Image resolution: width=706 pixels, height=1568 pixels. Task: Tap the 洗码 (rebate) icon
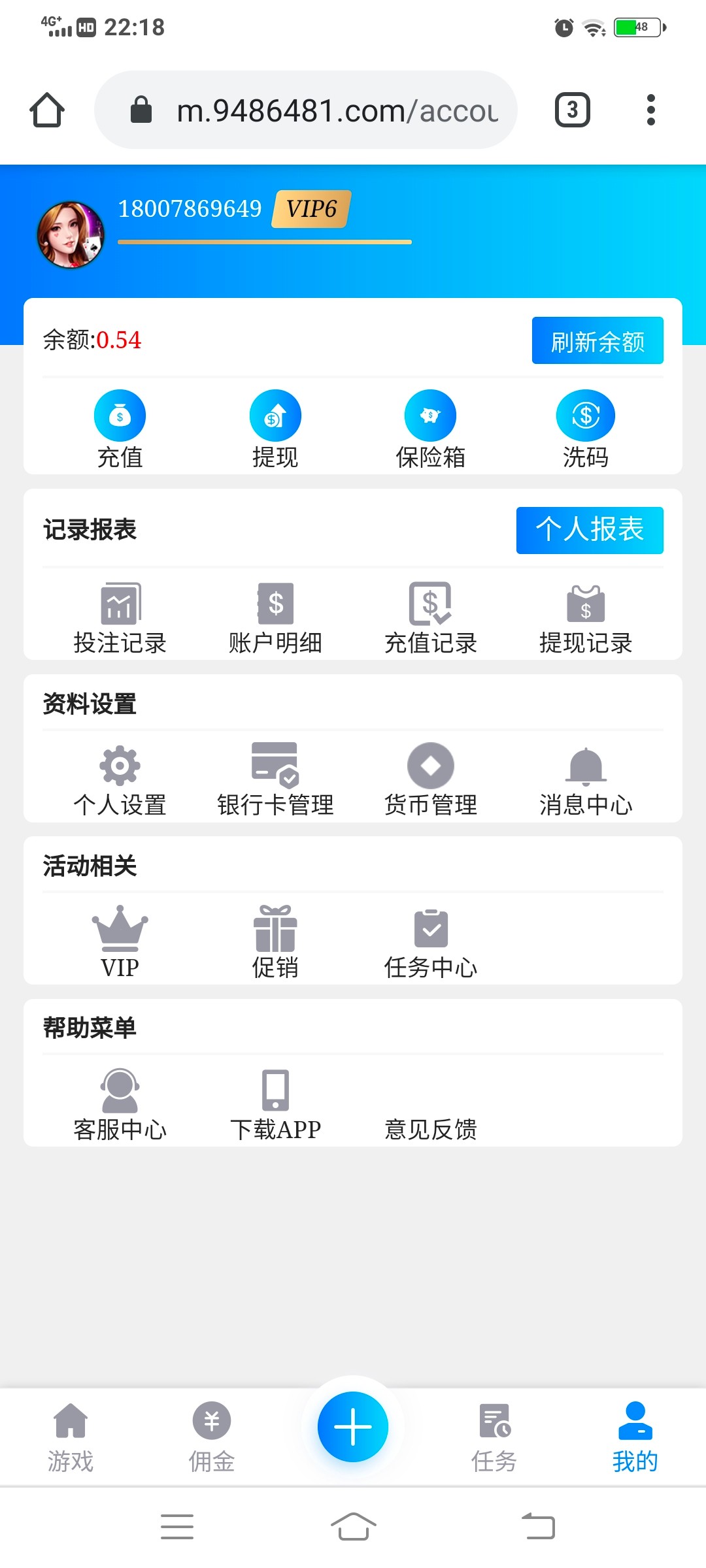pyautogui.click(x=586, y=415)
